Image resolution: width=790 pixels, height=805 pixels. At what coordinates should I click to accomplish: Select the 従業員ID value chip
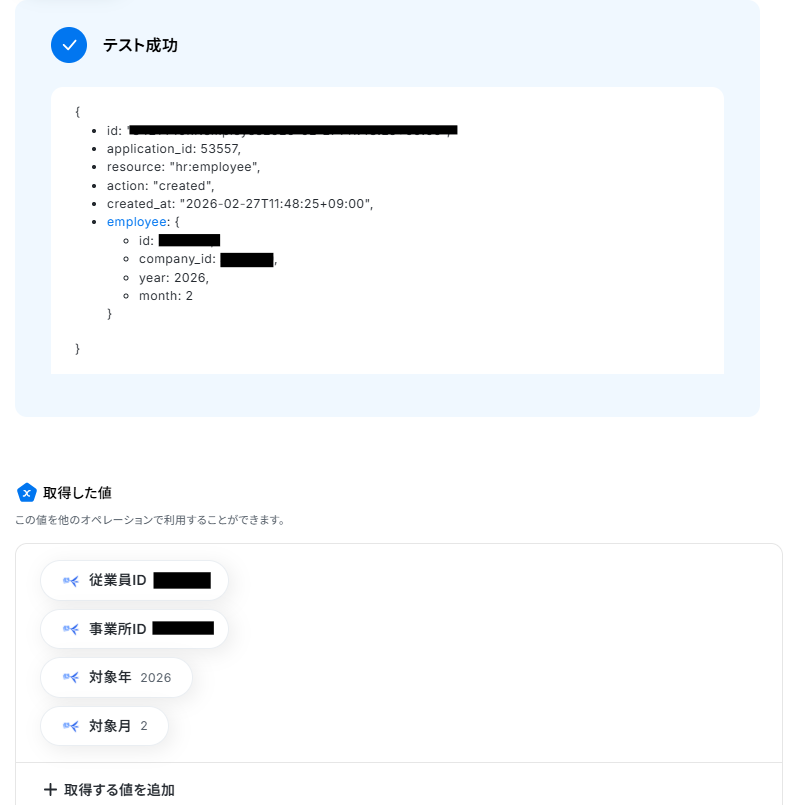(134, 580)
